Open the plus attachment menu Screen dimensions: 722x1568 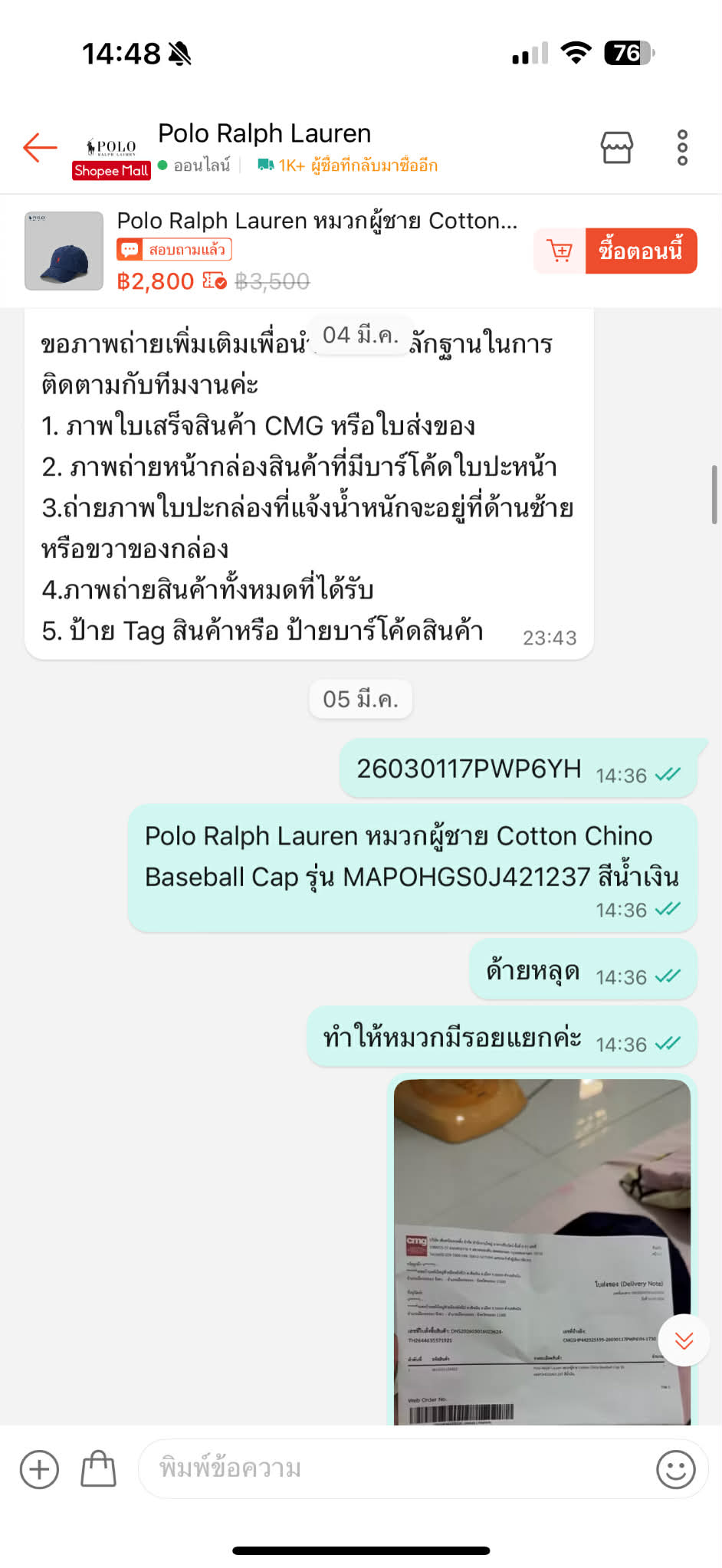tap(39, 1469)
